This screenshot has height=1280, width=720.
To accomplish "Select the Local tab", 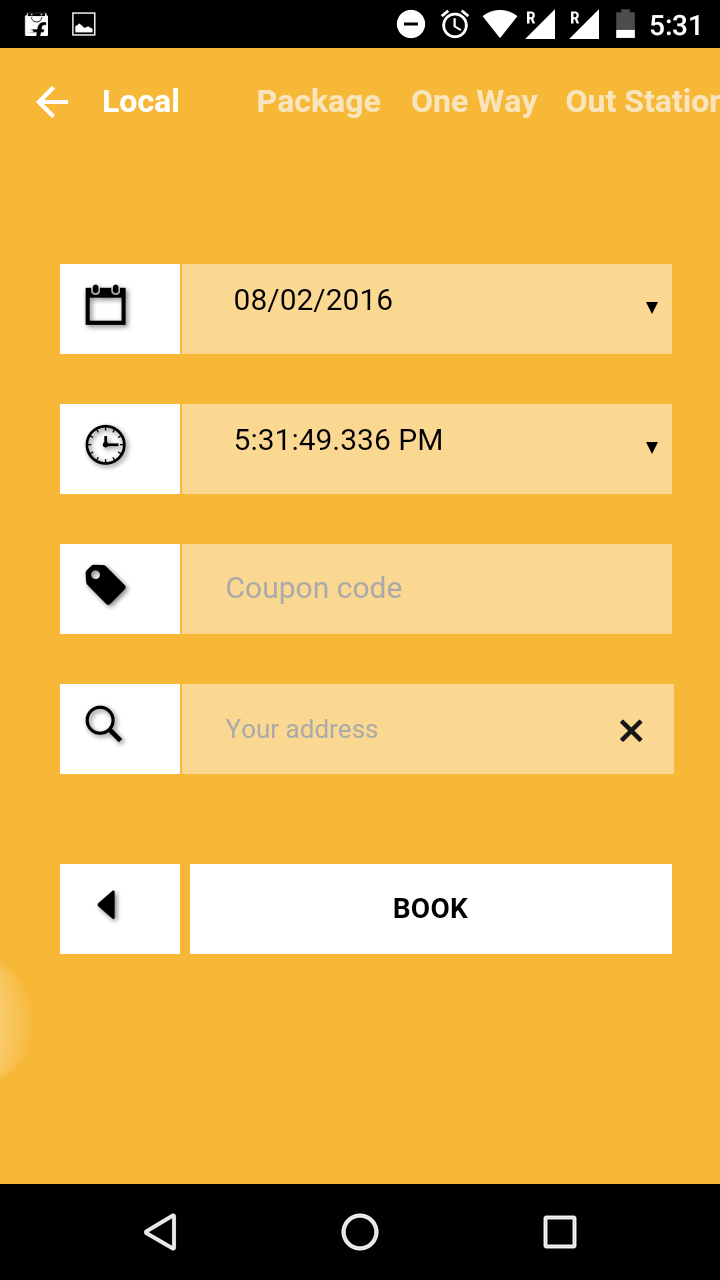I will [140, 101].
